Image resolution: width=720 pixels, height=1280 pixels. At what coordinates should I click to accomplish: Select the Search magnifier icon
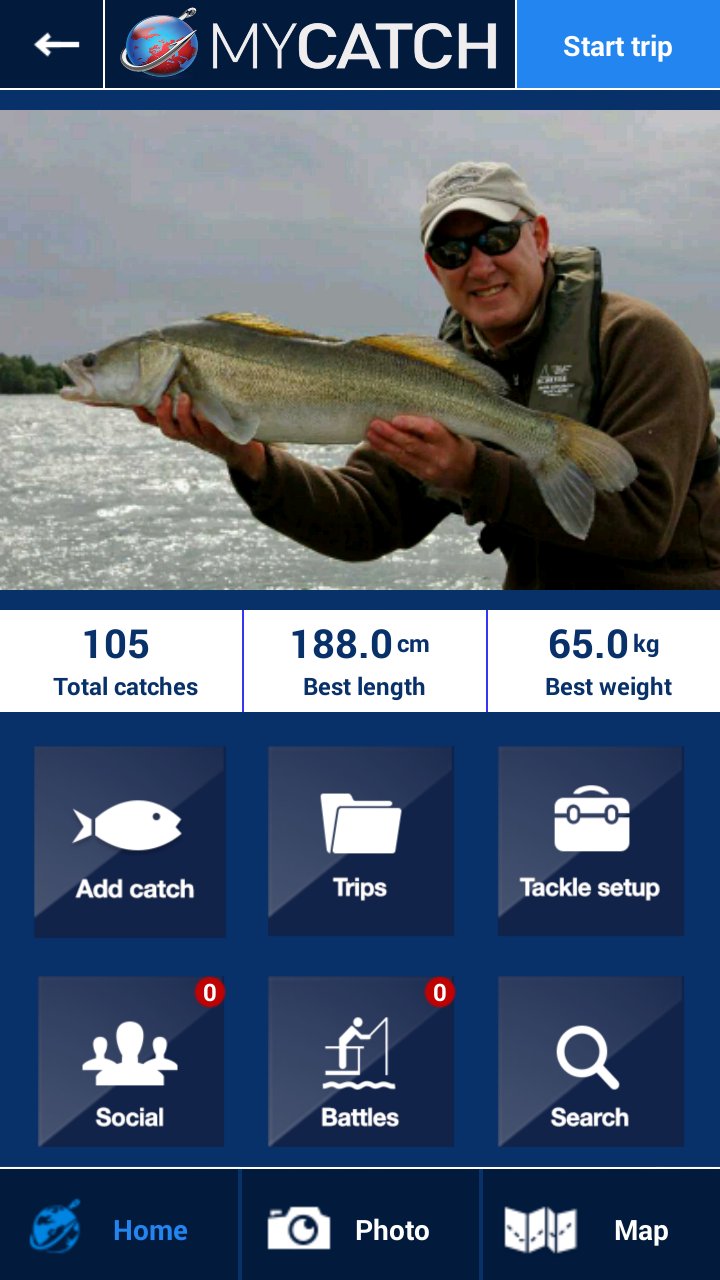[590, 1060]
